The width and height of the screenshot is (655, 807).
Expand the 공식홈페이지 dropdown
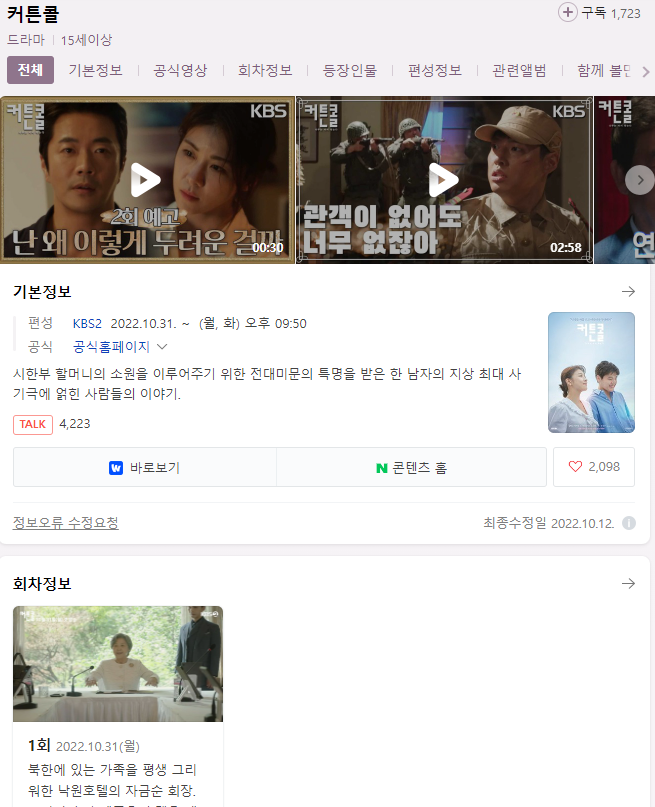[x=120, y=347]
